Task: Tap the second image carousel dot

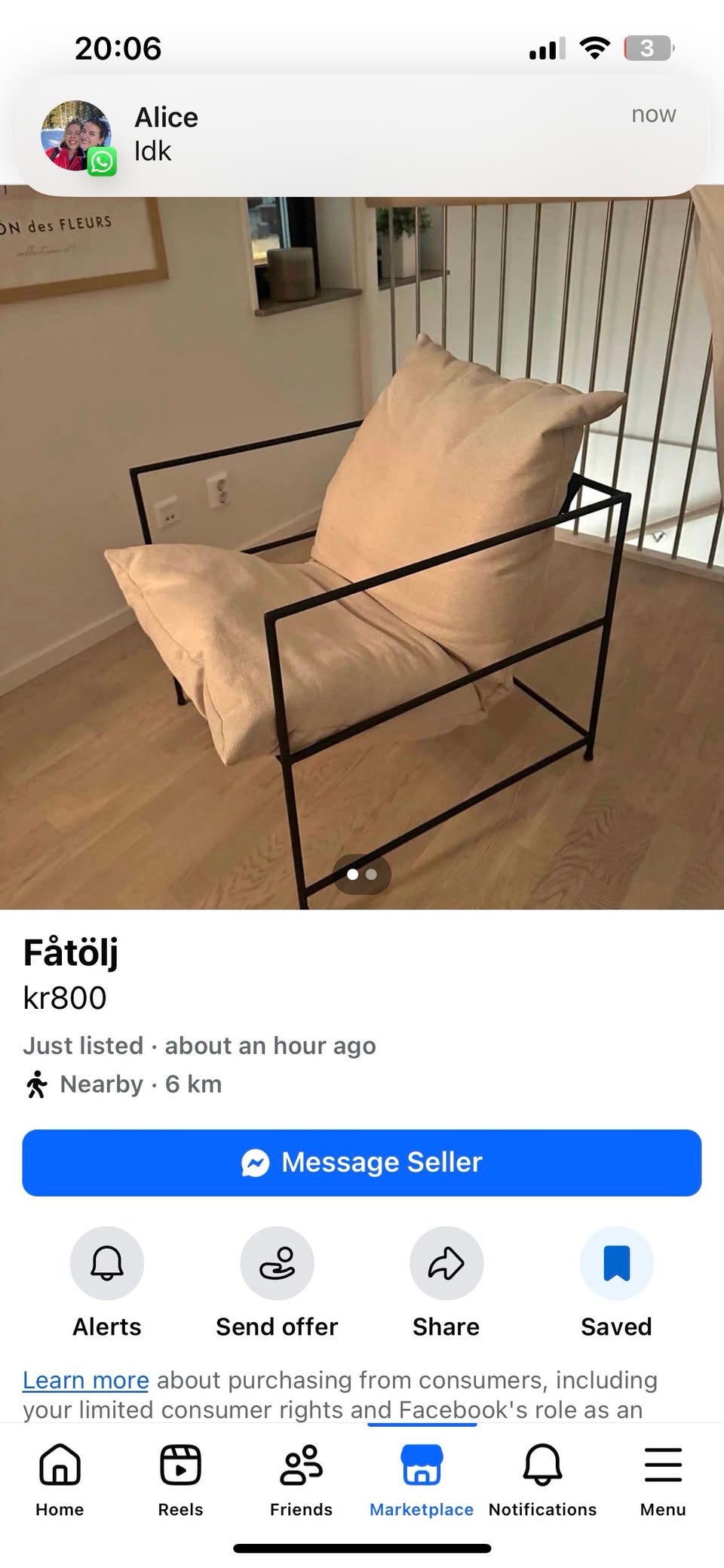Action: [x=371, y=874]
